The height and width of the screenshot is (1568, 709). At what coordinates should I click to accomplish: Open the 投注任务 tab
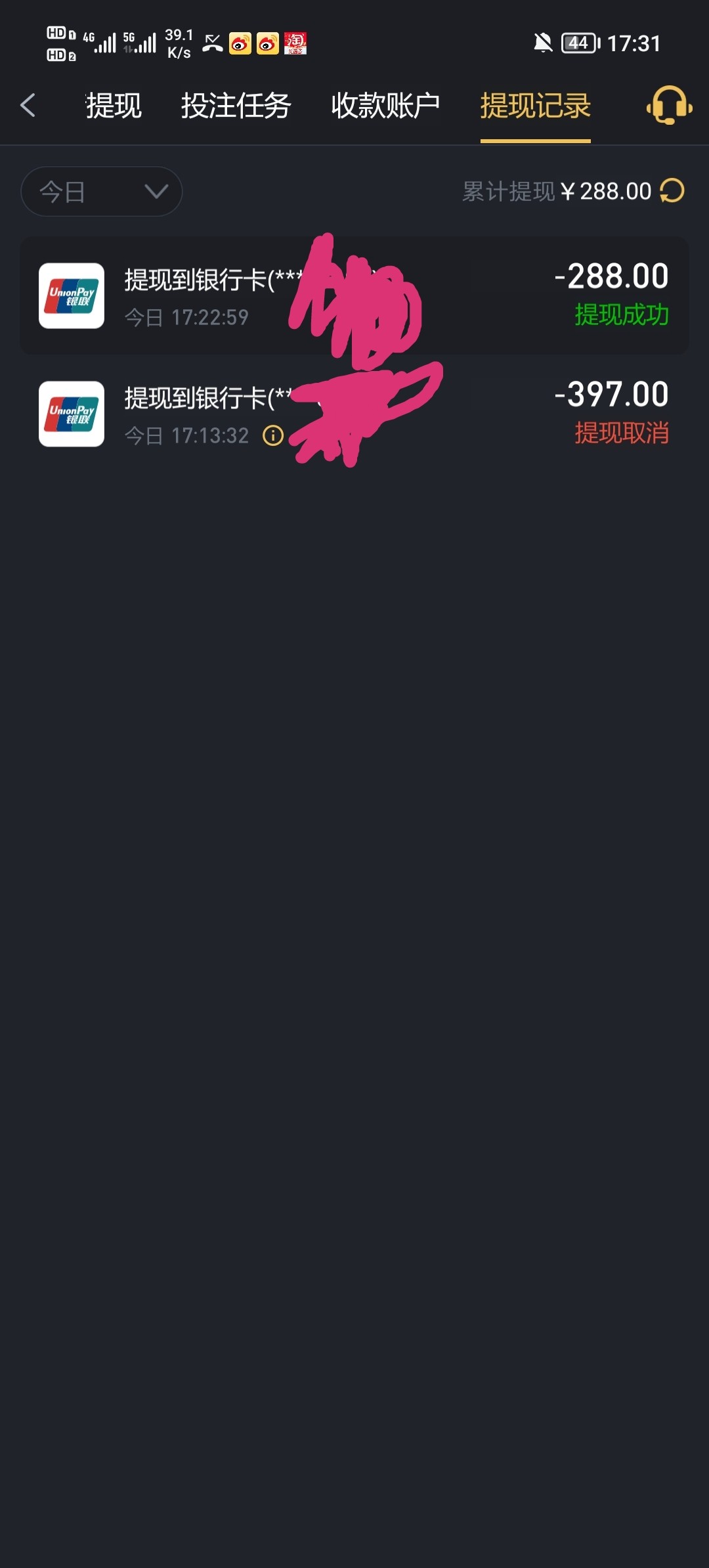(x=236, y=106)
